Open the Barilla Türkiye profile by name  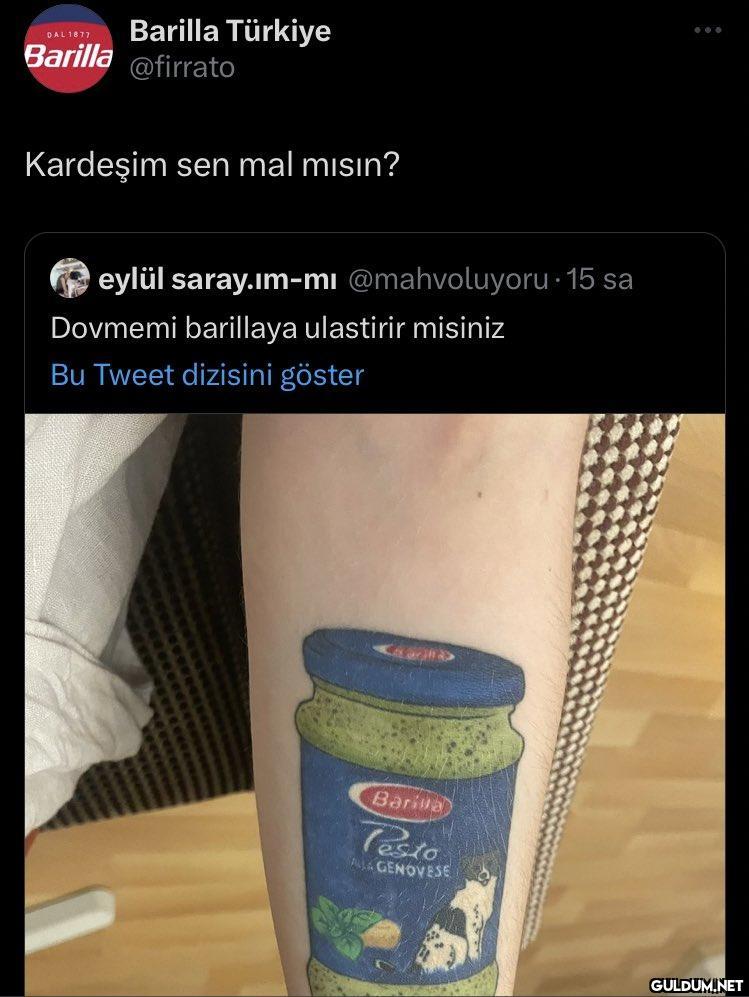point(230,31)
